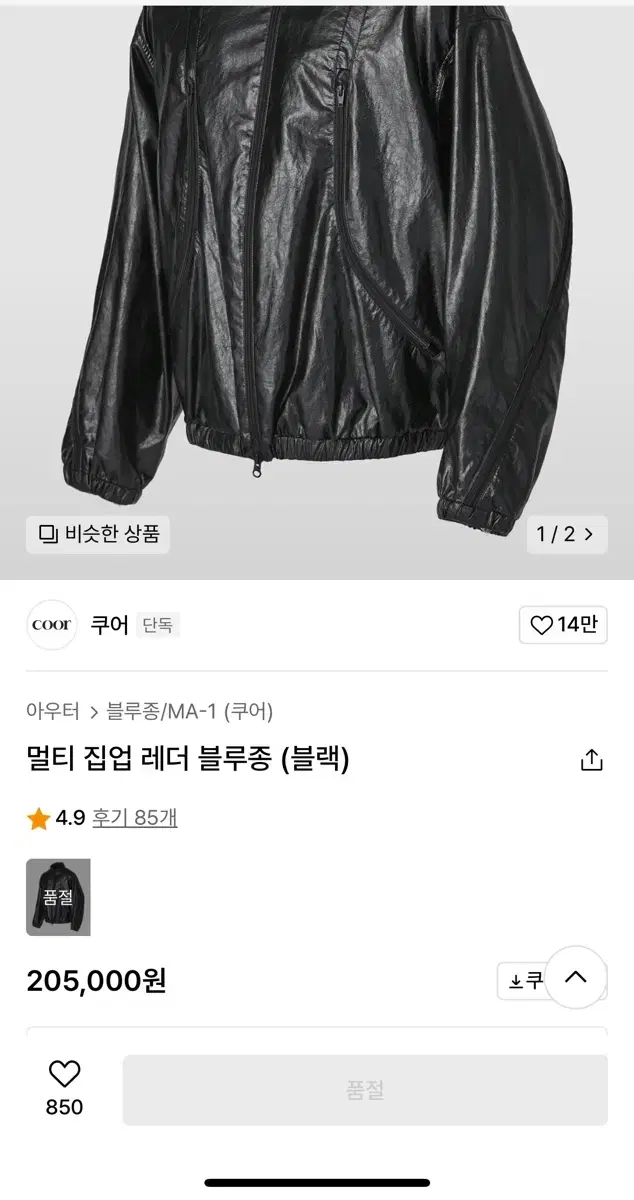Open the 후기 85개 reviews link
The width and height of the screenshot is (634, 1200).
pos(135,818)
